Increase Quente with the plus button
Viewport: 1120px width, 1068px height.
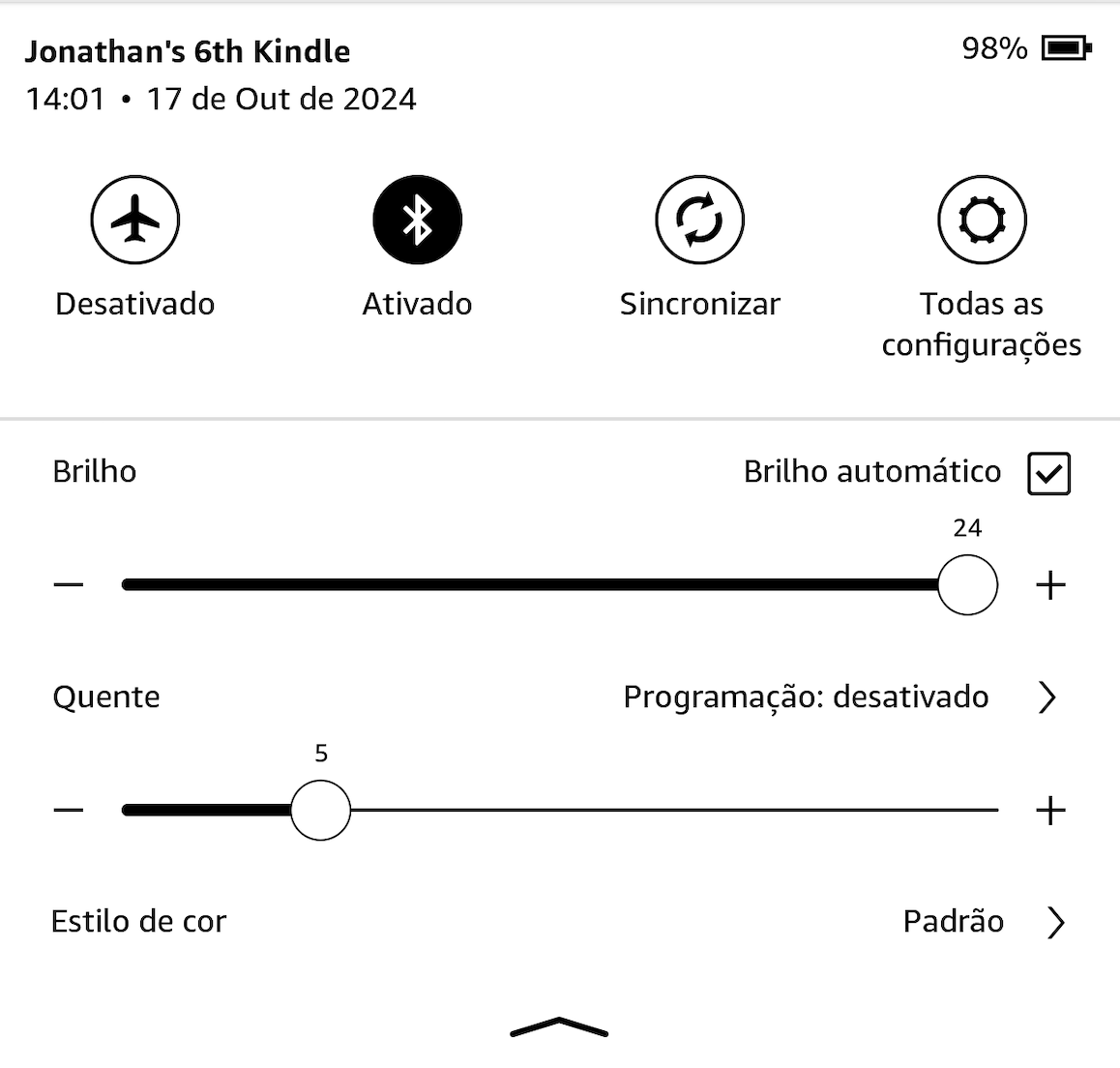point(1050,811)
